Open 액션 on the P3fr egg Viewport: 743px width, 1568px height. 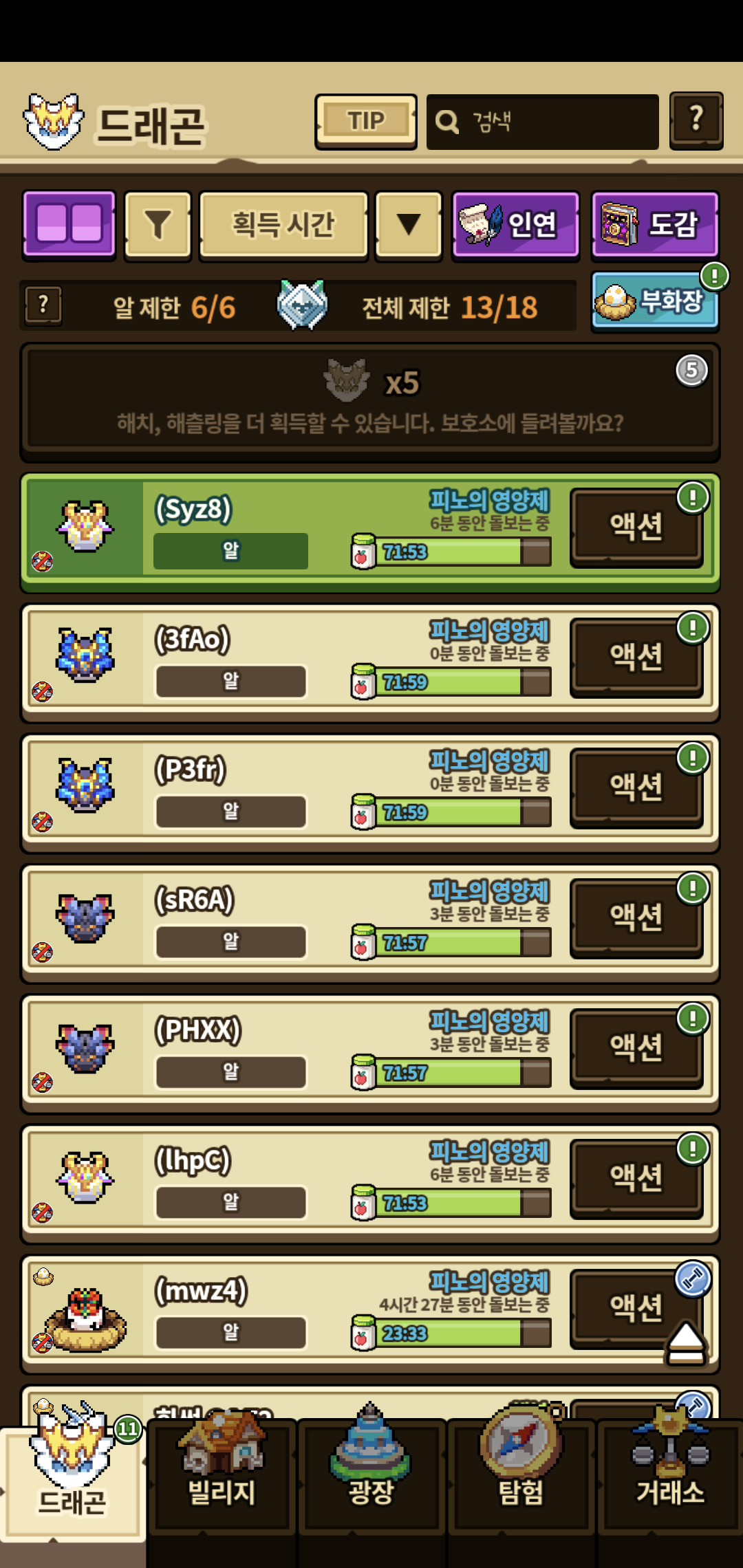(636, 787)
